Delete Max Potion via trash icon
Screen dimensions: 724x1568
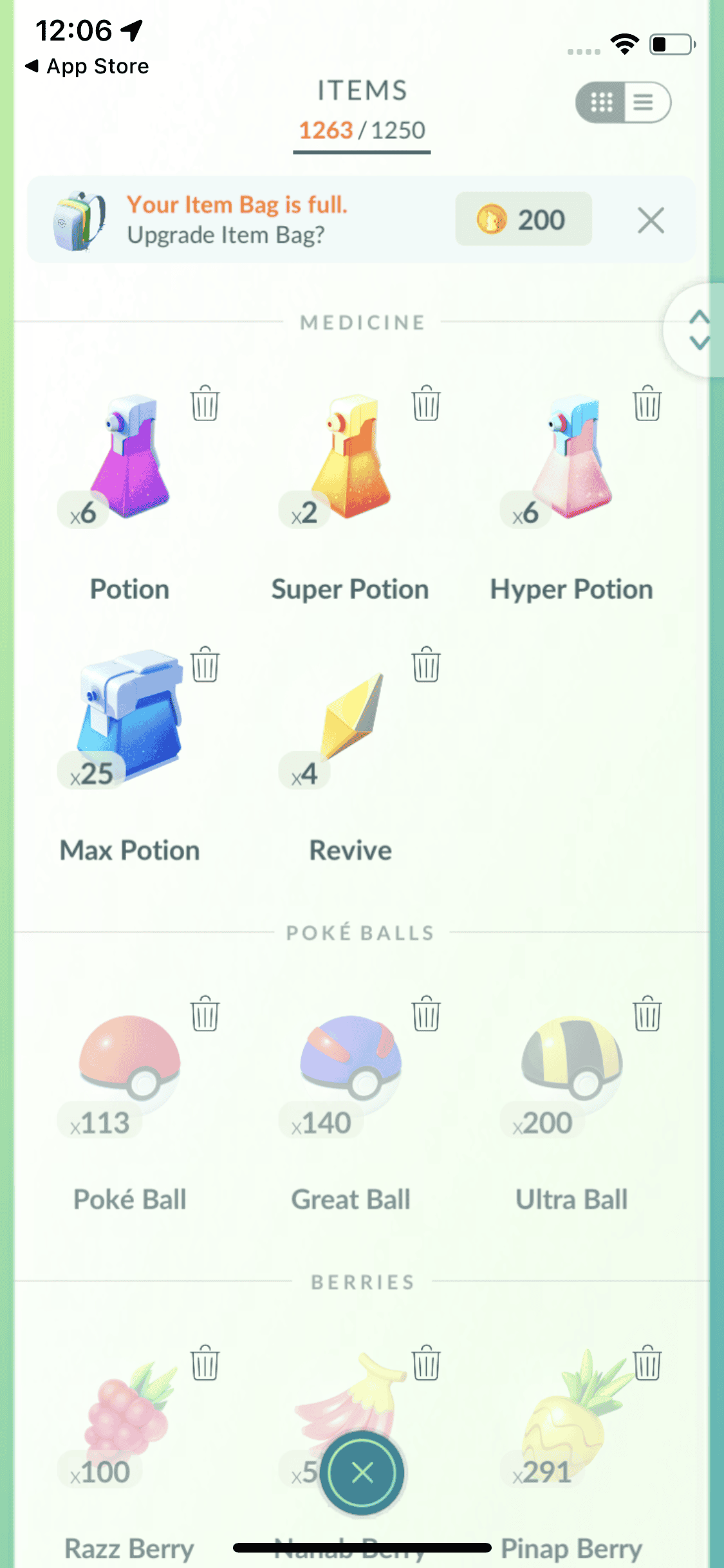[x=205, y=664]
